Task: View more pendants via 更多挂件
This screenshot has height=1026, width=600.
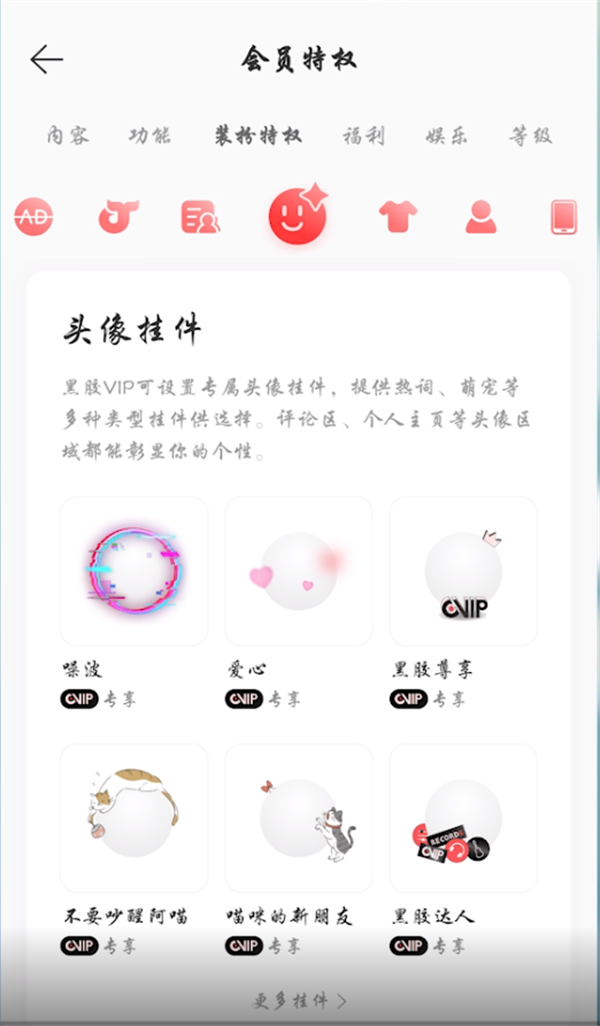Action: (299, 1000)
